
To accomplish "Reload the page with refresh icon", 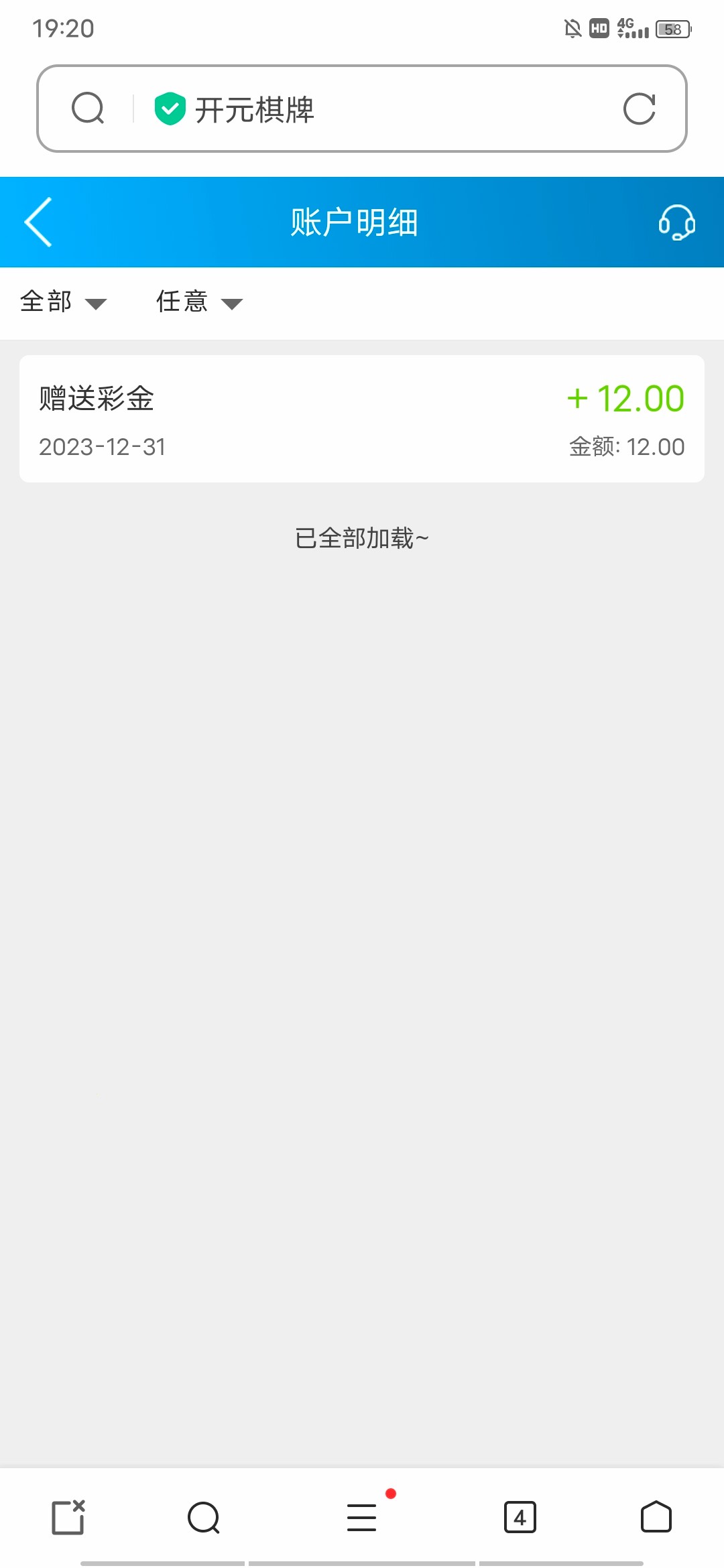I will pos(639,109).
